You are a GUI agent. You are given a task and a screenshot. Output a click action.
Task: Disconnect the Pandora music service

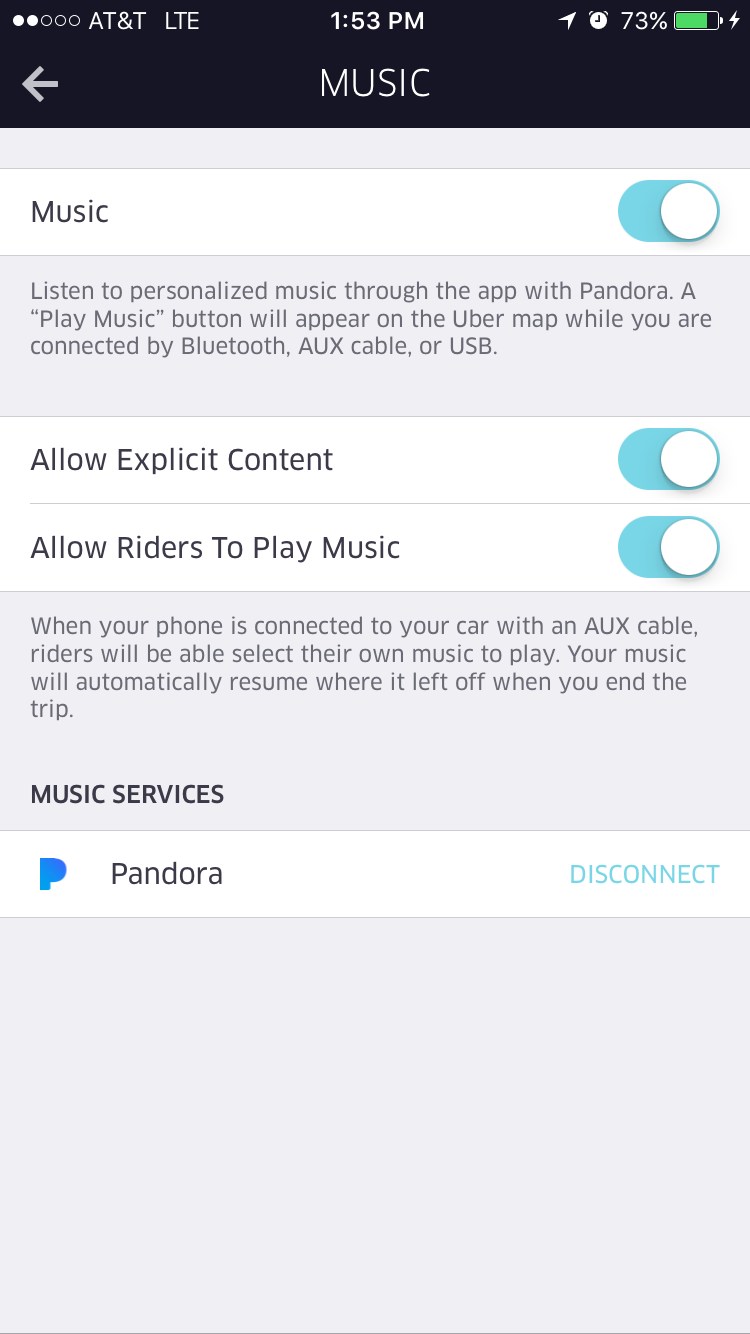644,874
